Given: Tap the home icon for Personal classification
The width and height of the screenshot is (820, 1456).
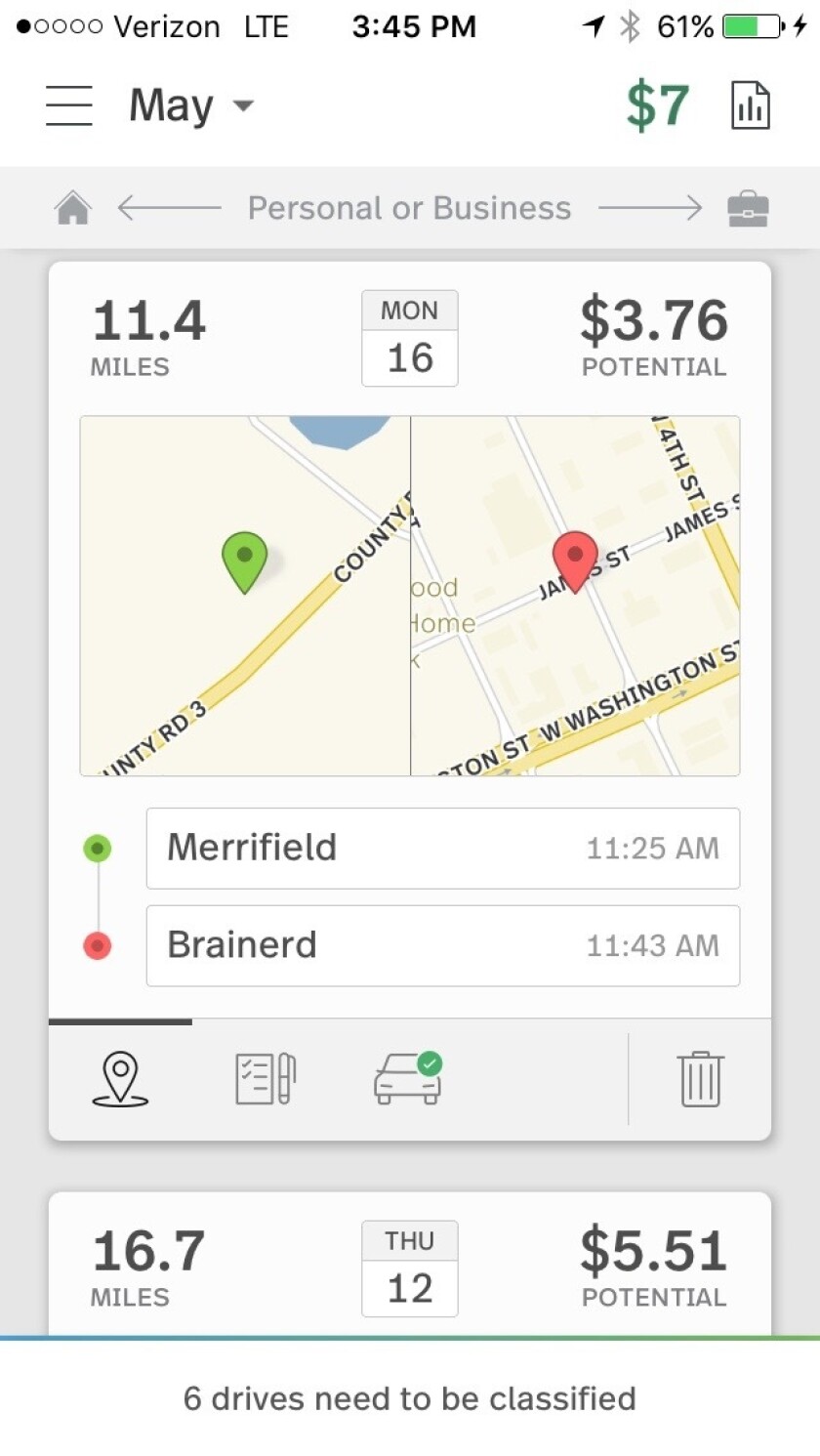Looking at the screenshot, I should coord(72,207).
